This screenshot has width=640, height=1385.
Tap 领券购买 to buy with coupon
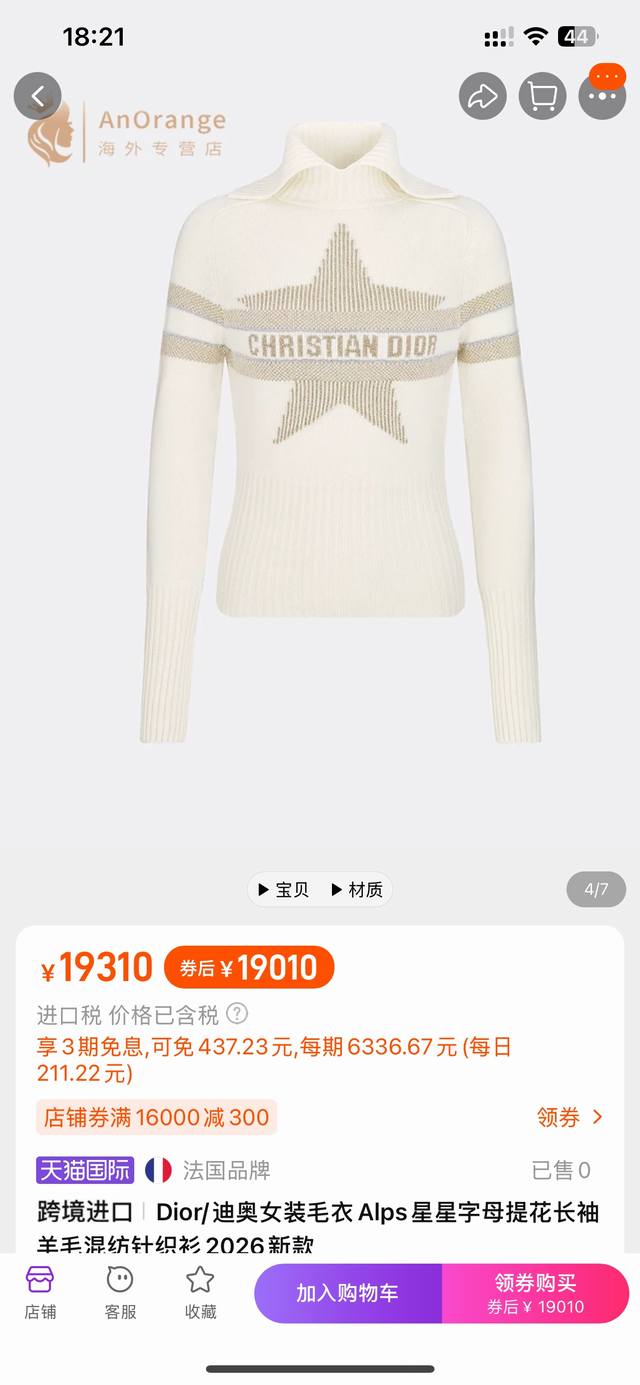pyautogui.click(x=535, y=1293)
